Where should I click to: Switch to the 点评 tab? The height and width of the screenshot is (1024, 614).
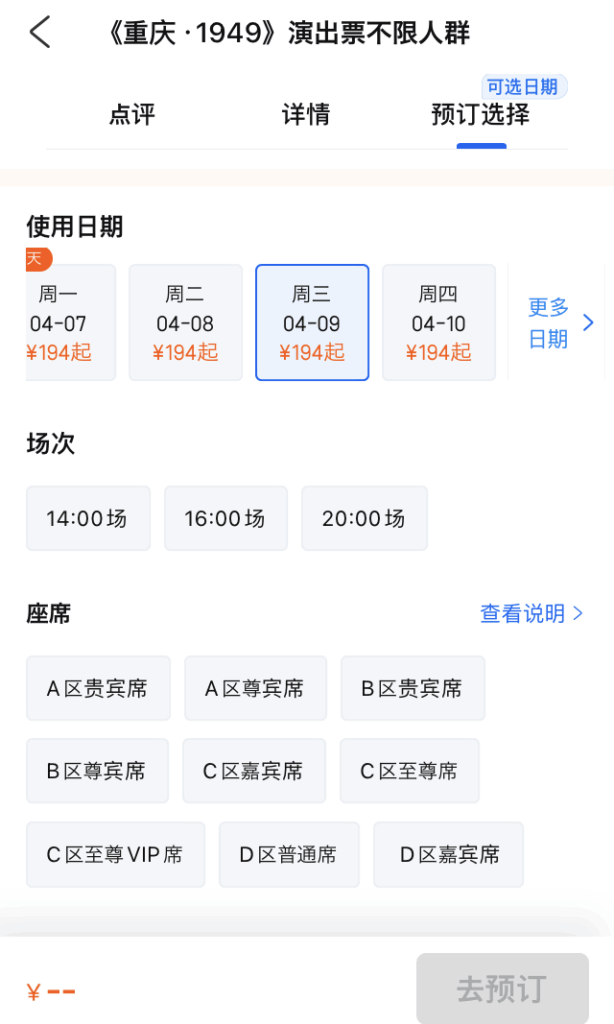click(x=132, y=114)
